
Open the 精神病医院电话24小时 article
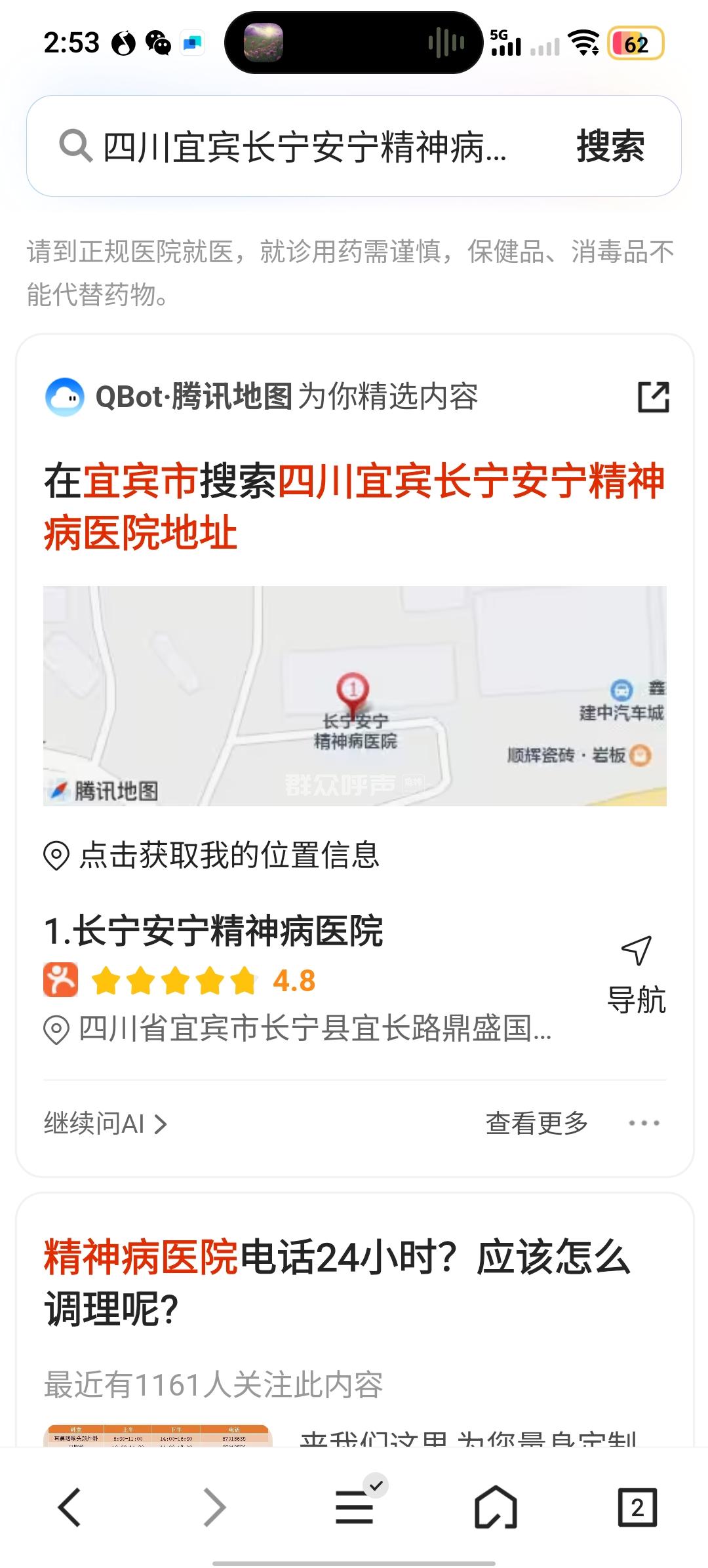[337, 1283]
